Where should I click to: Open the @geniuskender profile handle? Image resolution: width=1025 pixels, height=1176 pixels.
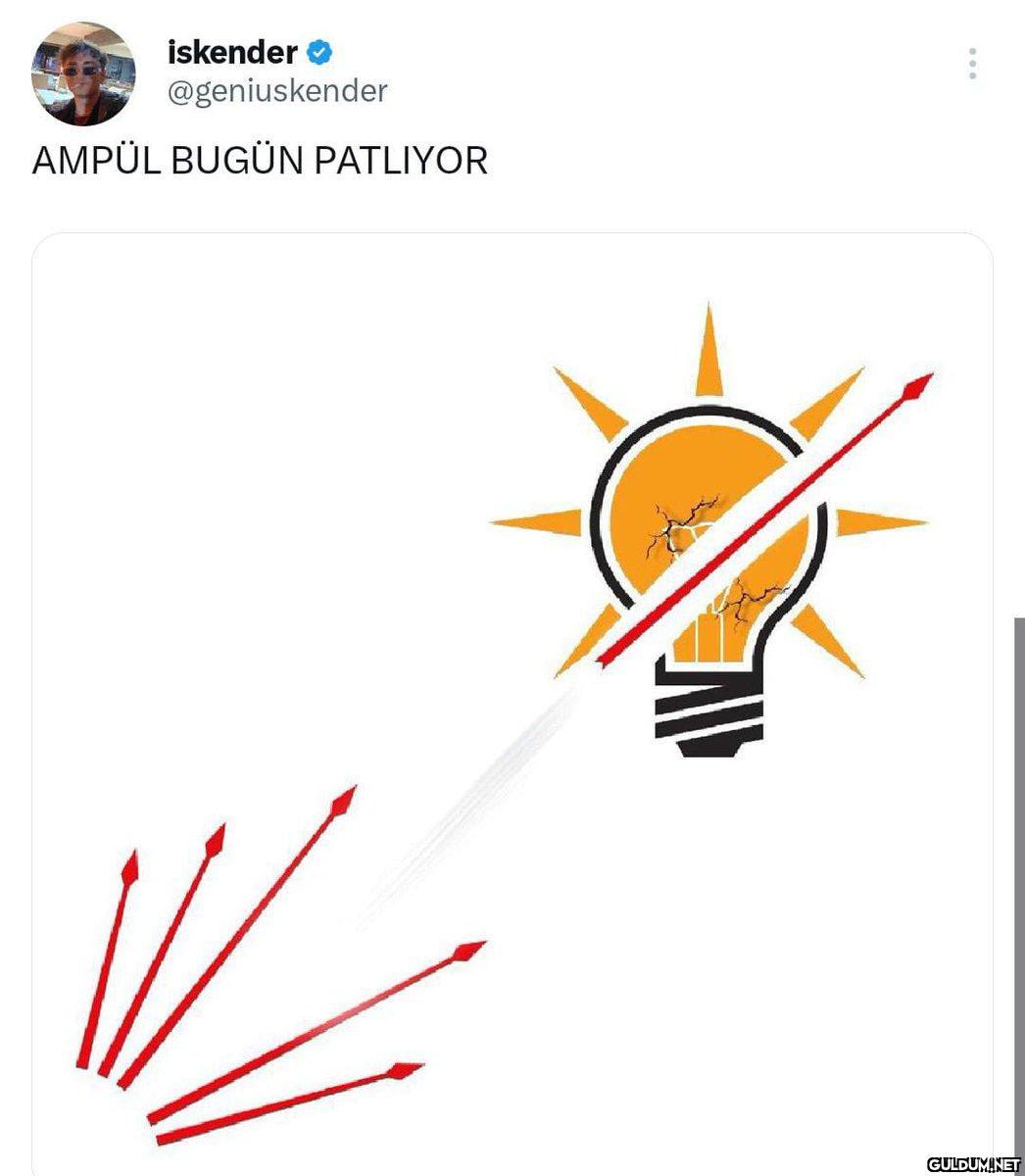point(277,91)
